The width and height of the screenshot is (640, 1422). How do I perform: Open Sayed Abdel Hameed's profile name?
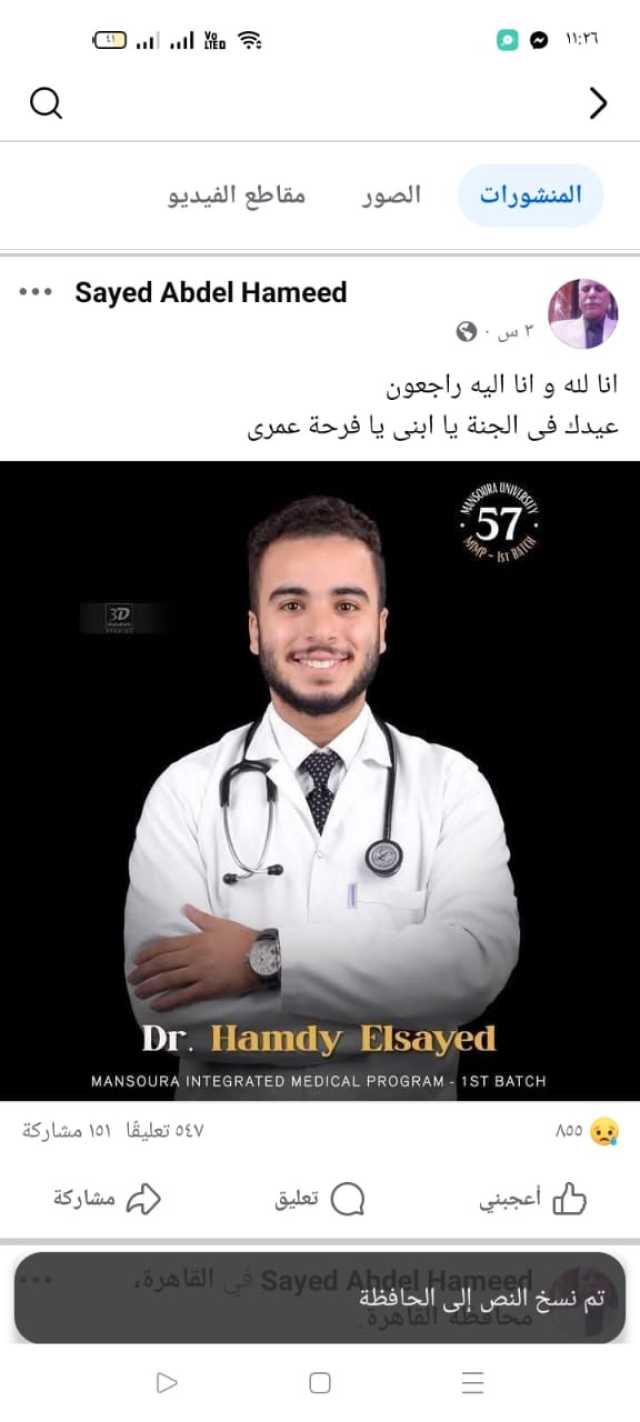point(211,293)
